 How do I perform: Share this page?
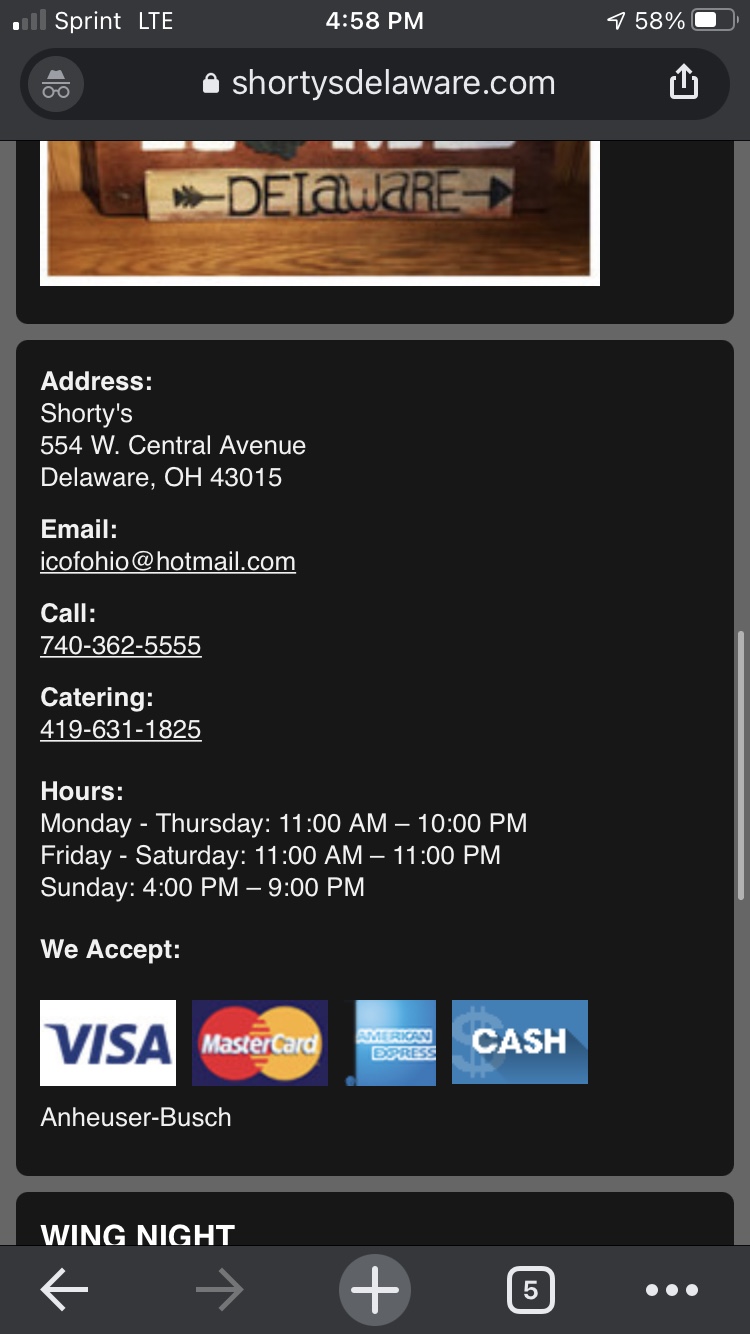tap(683, 82)
